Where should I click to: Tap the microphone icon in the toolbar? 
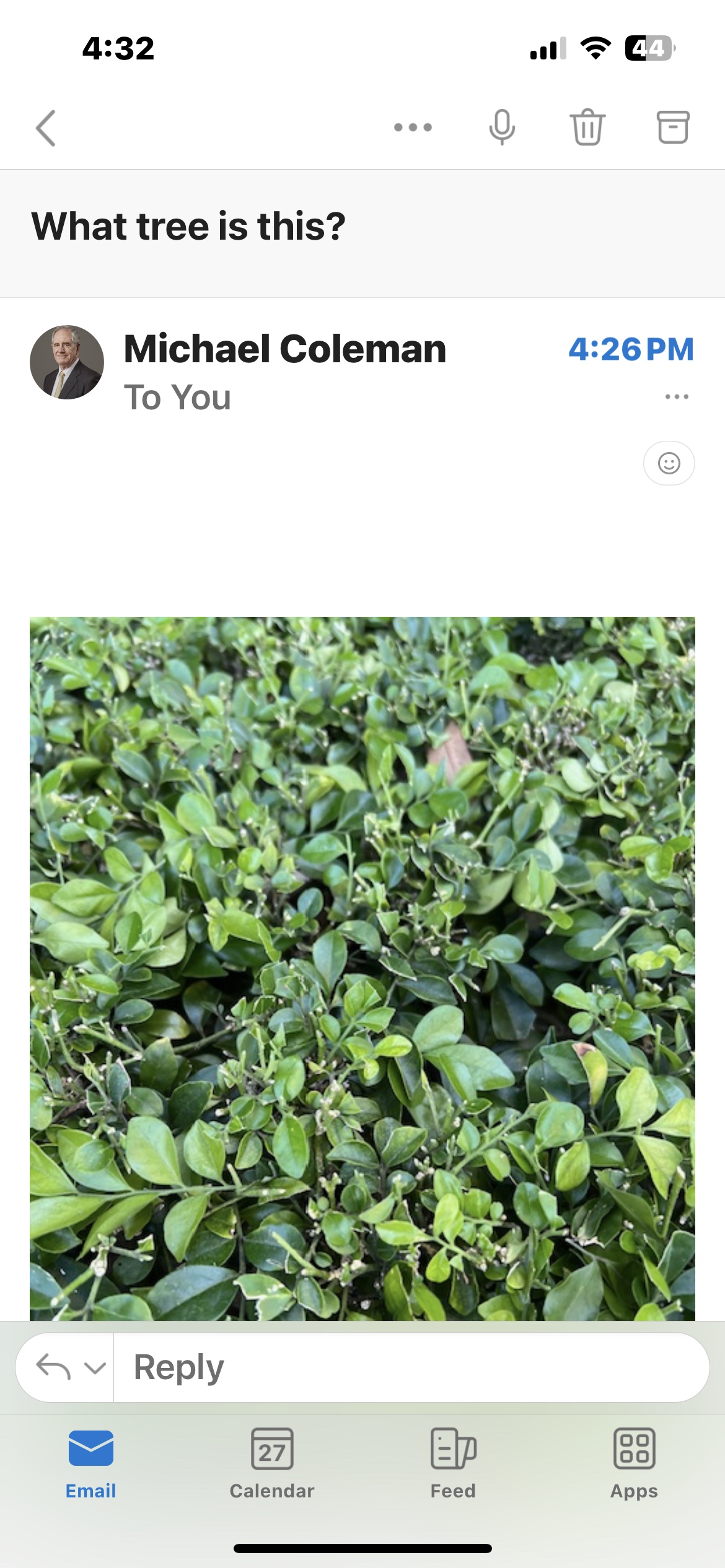502,128
